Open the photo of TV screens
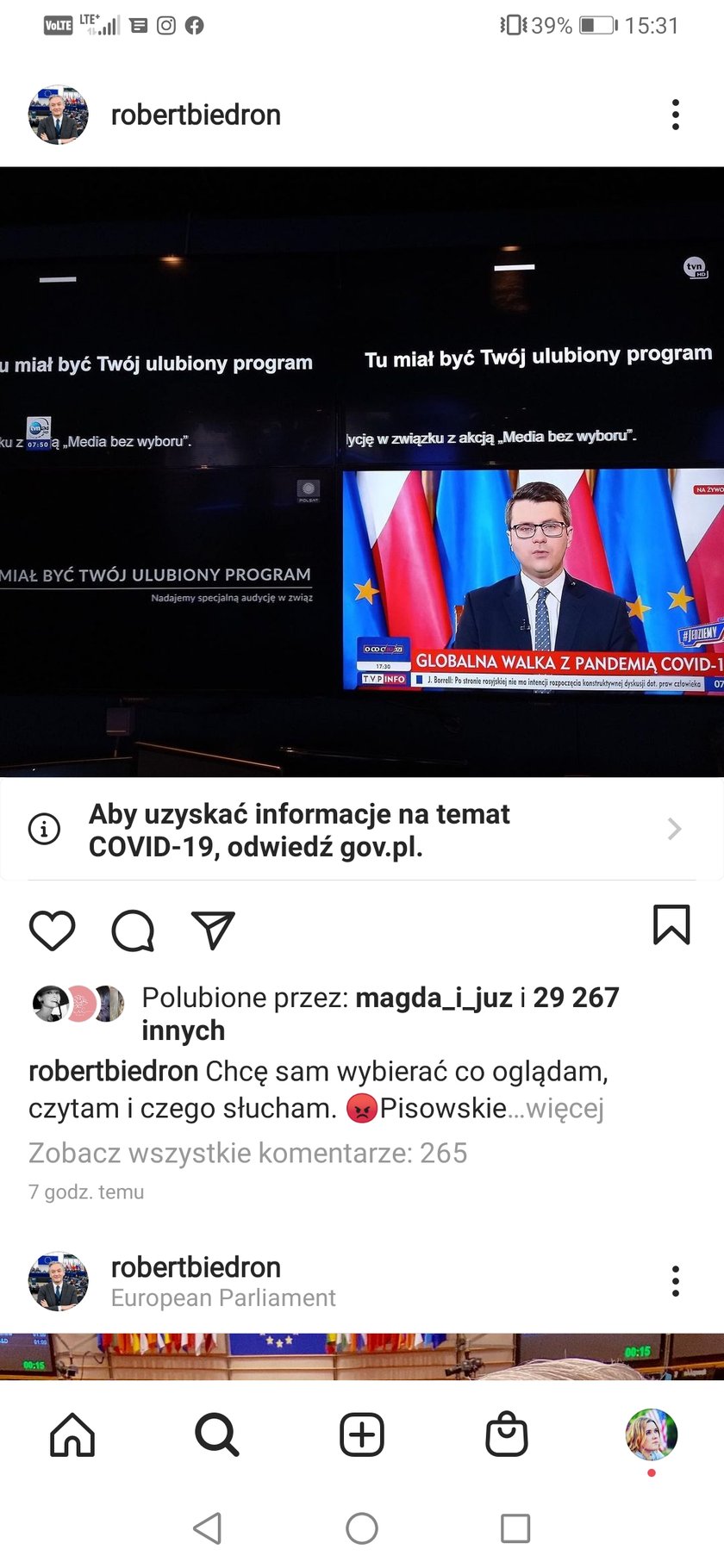The height and width of the screenshot is (1568, 724). pos(362,471)
